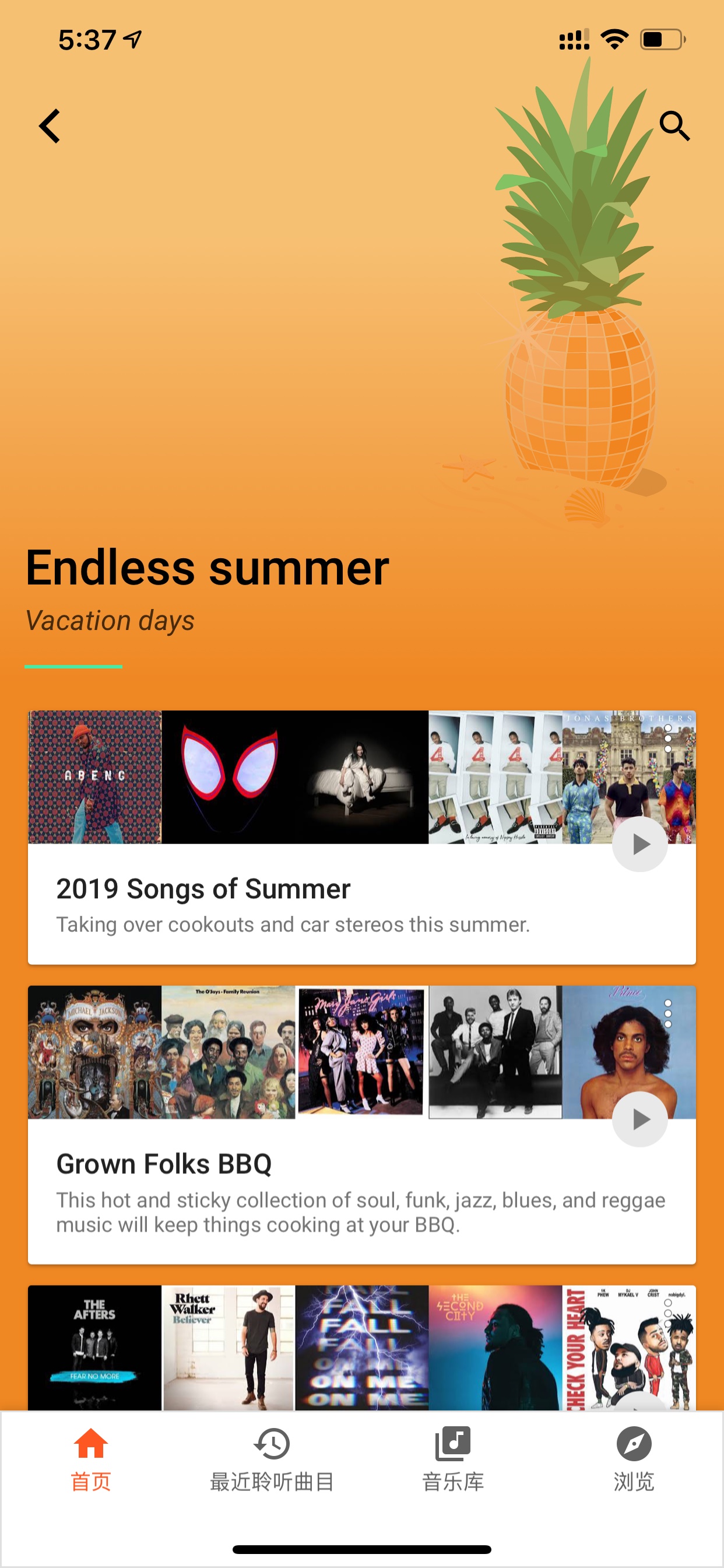Play the Grown Folks BBQ playlist
Screen dimensions: 724x1568
[639, 1119]
